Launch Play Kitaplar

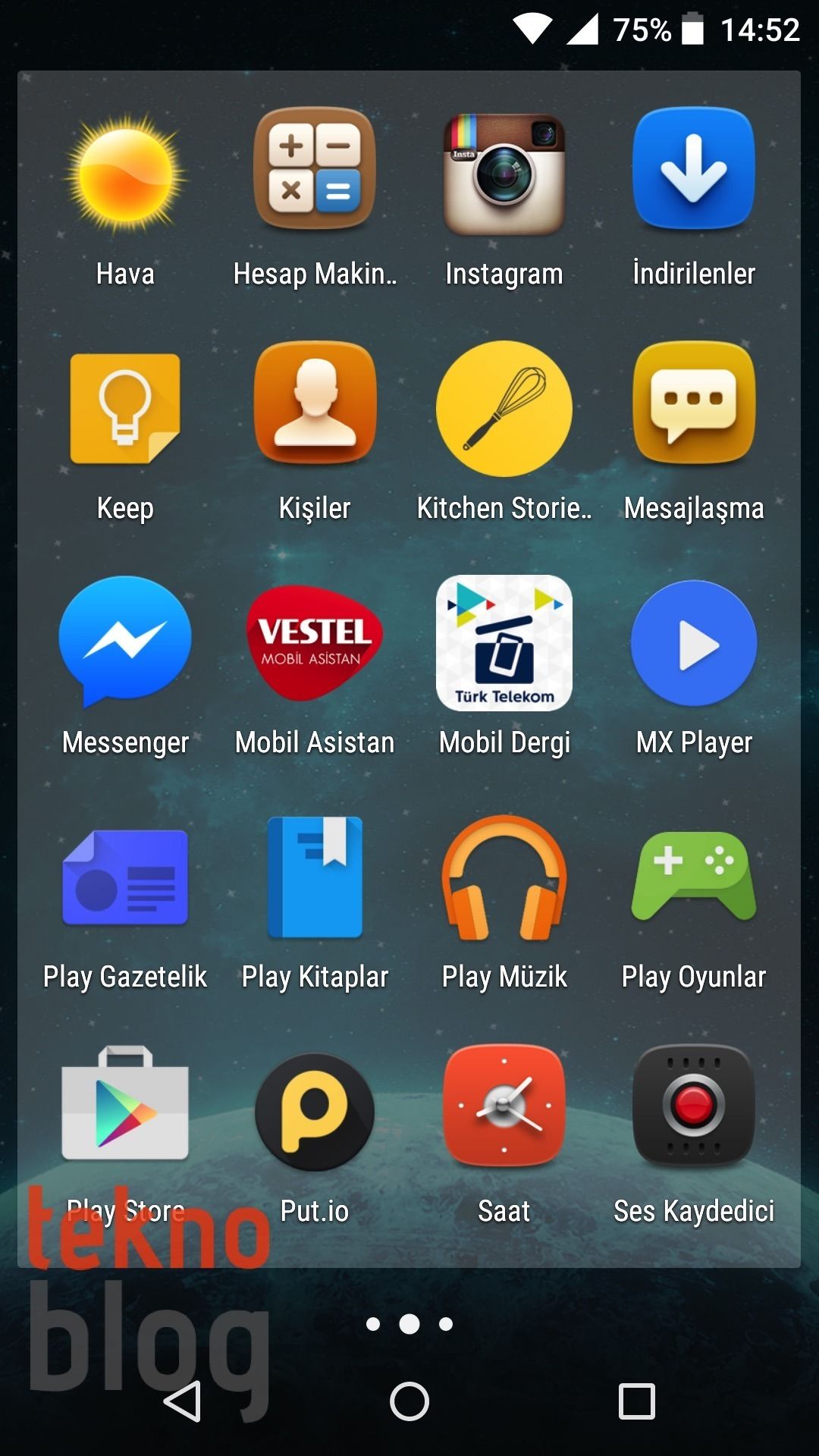point(315,880)
